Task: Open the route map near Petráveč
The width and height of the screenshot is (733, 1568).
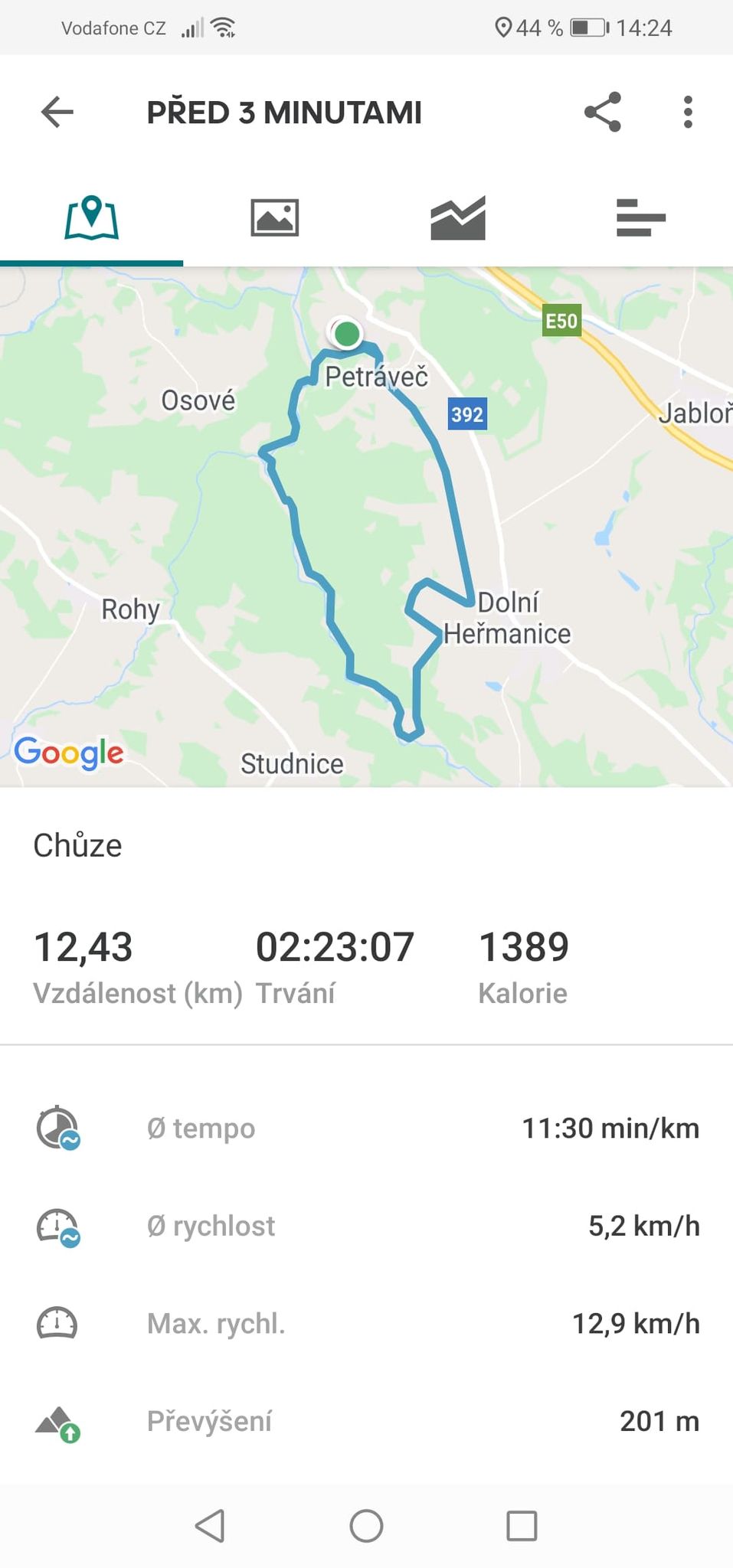Action: coord(366,527)
